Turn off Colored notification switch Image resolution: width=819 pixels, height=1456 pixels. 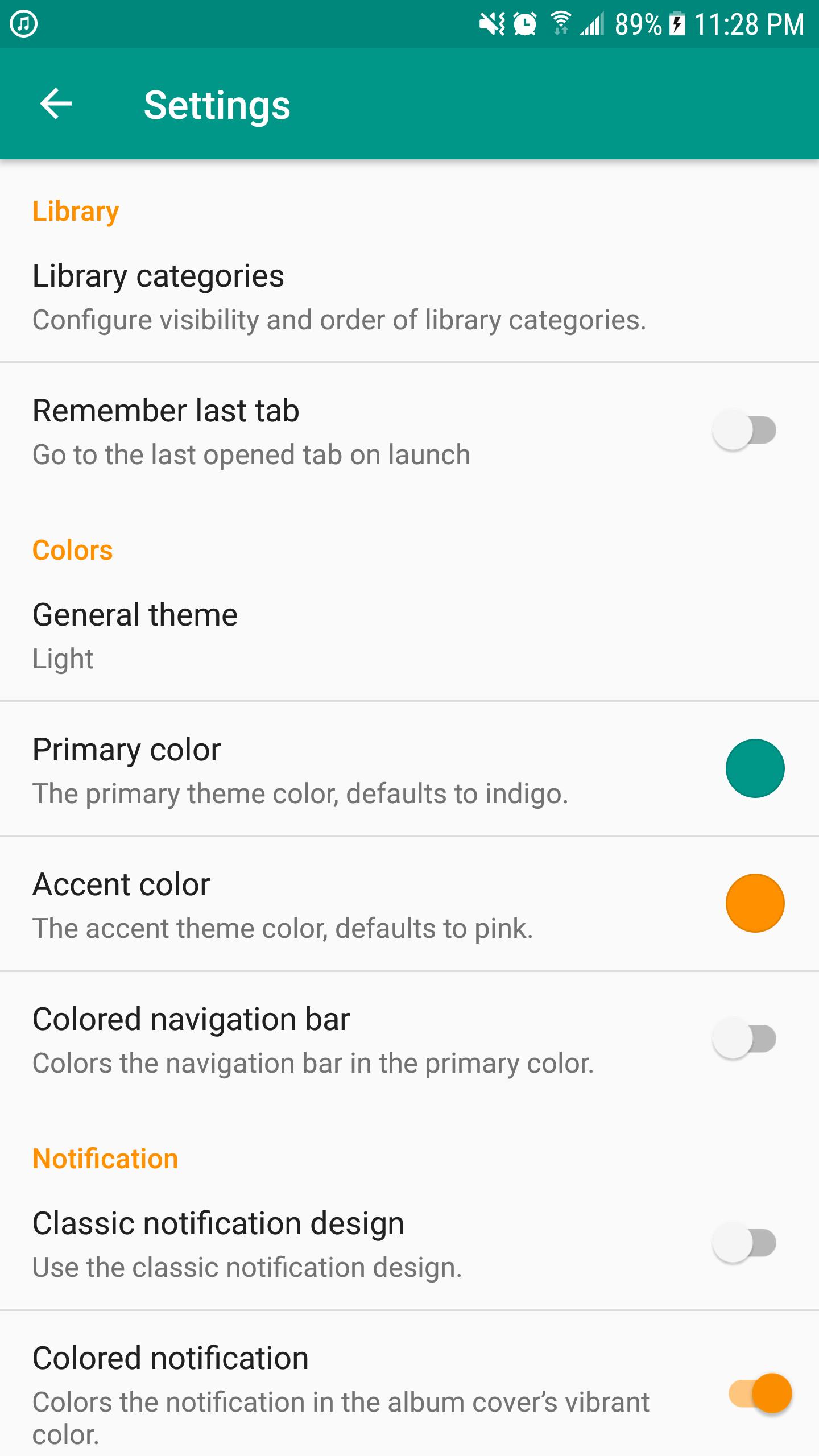pos(760,1393)
